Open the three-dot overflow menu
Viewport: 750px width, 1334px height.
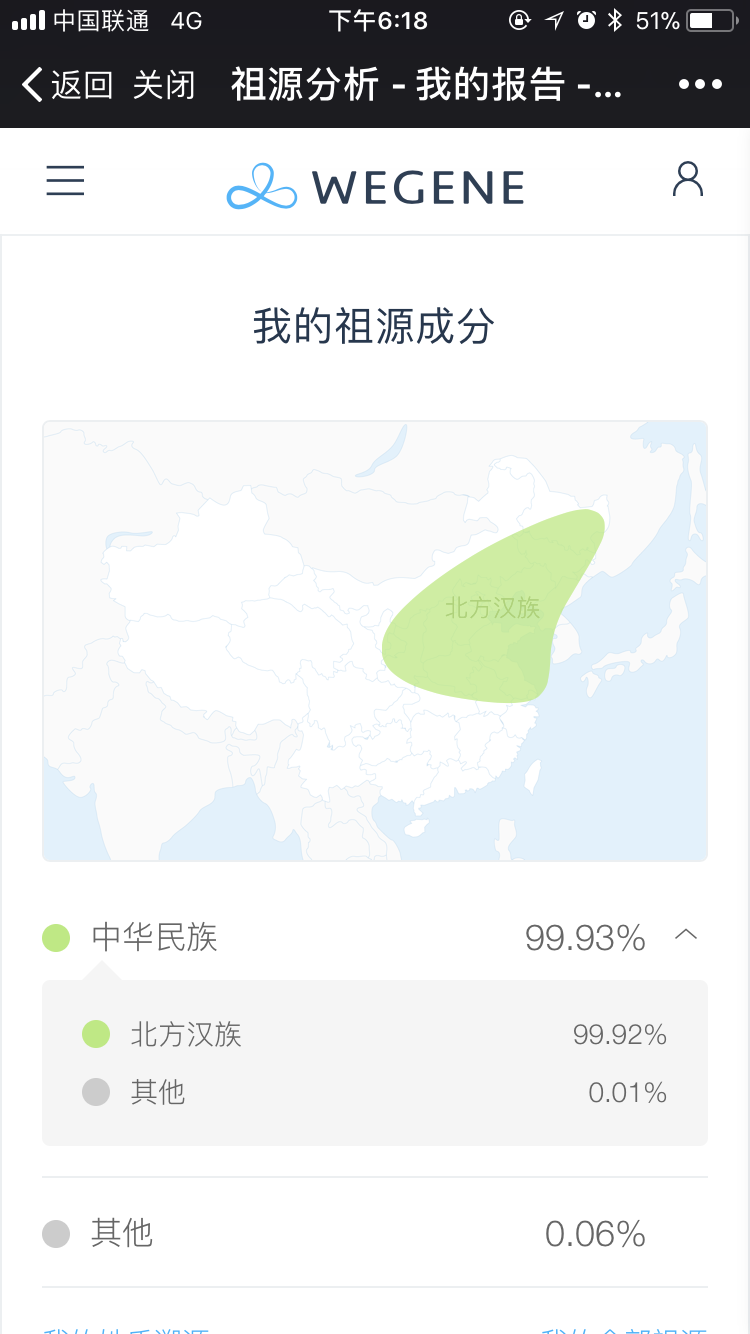point(700,85)
